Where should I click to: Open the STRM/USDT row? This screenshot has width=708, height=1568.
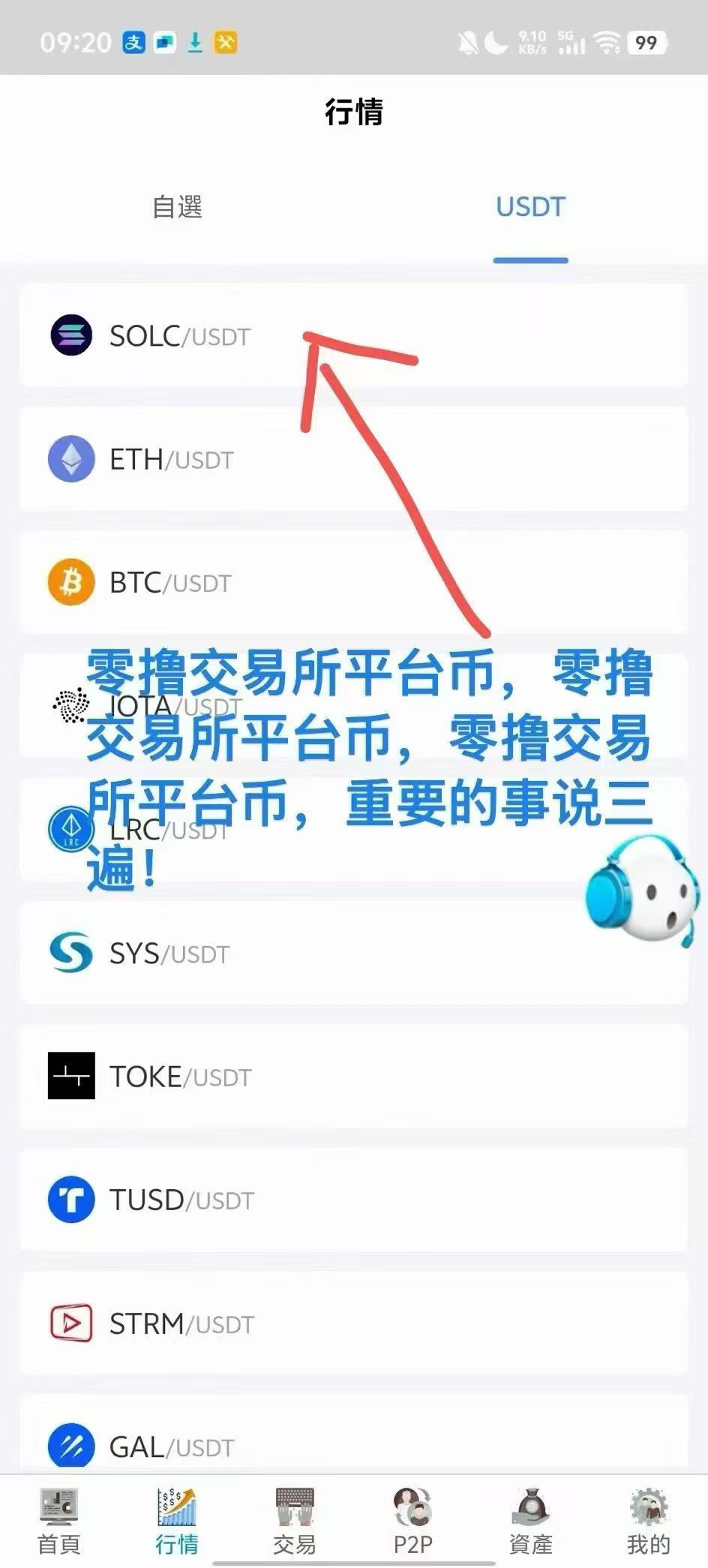click(x=353, y=1323)
